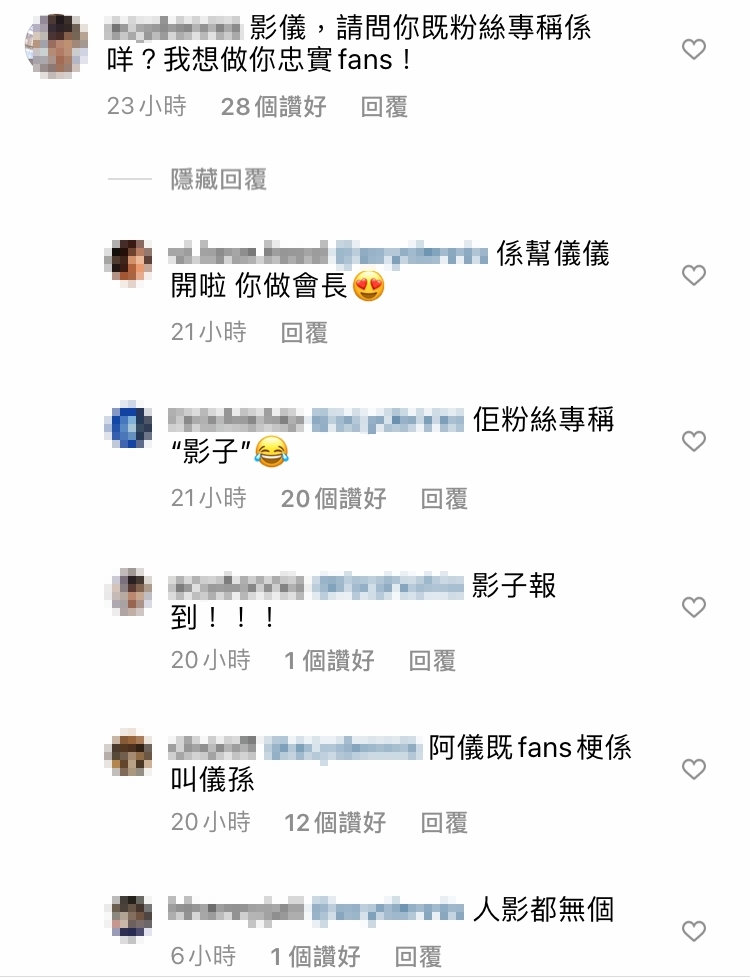Reply to the 人影都無個 comment

click(x=420, y=957)
